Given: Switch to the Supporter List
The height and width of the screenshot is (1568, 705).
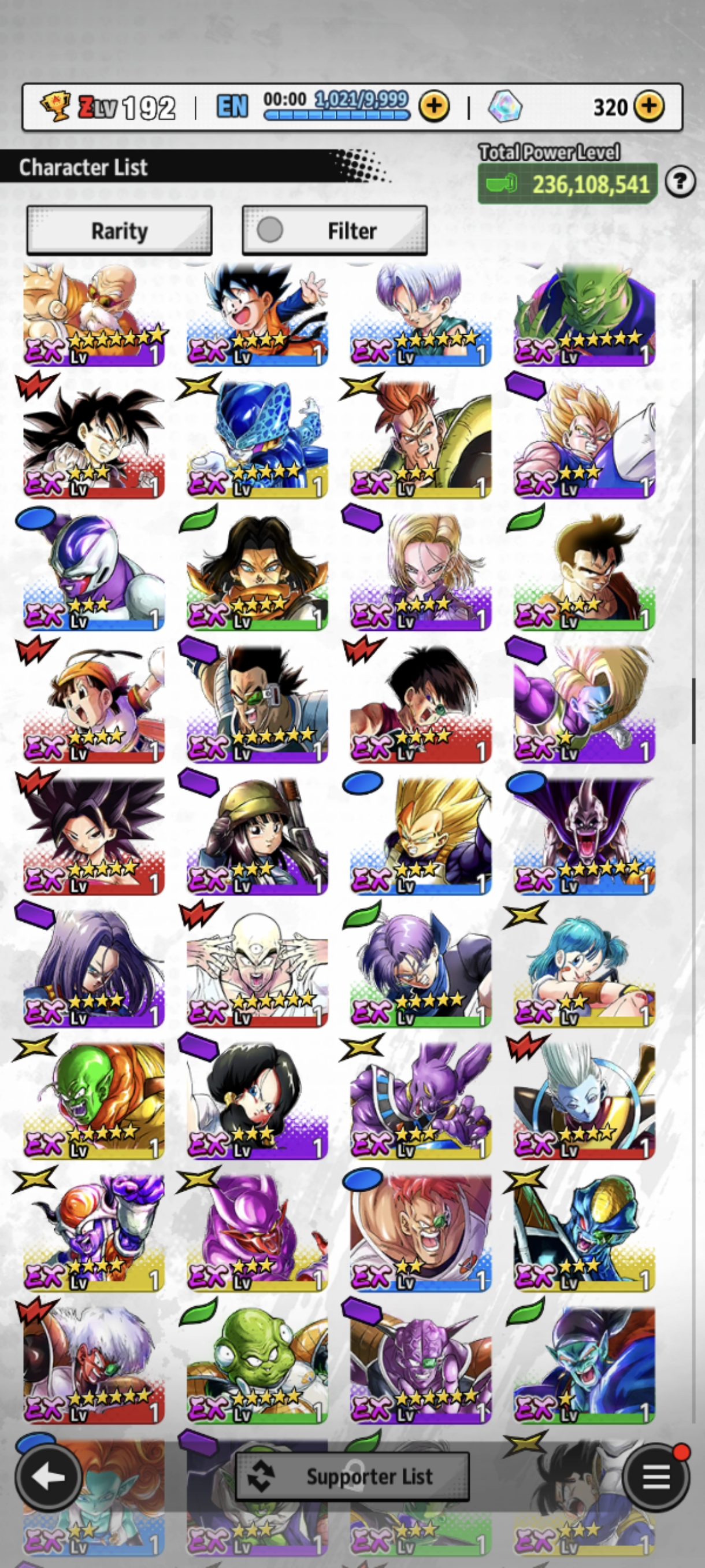Looking at the screenshot, I should 352,1476.
